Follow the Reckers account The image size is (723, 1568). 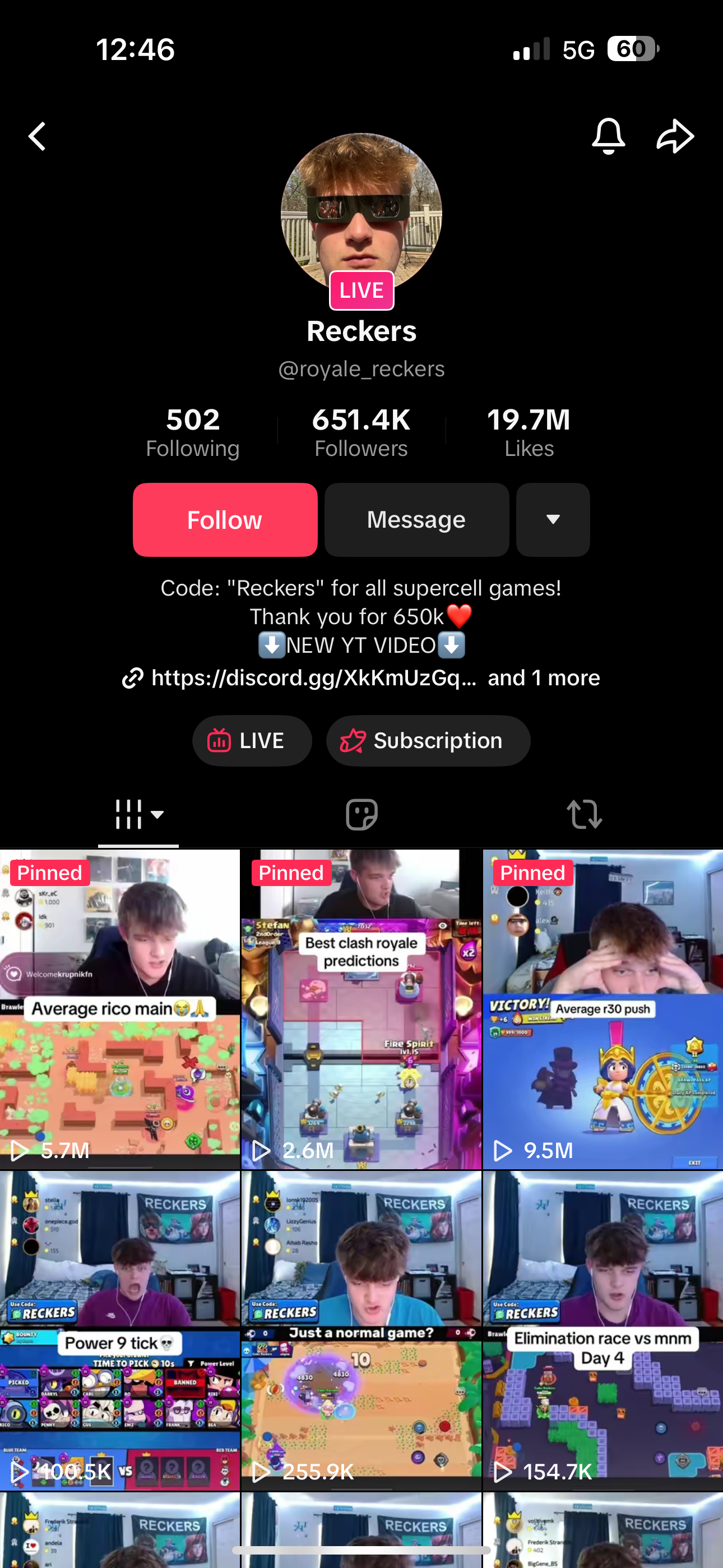(225, 520)
